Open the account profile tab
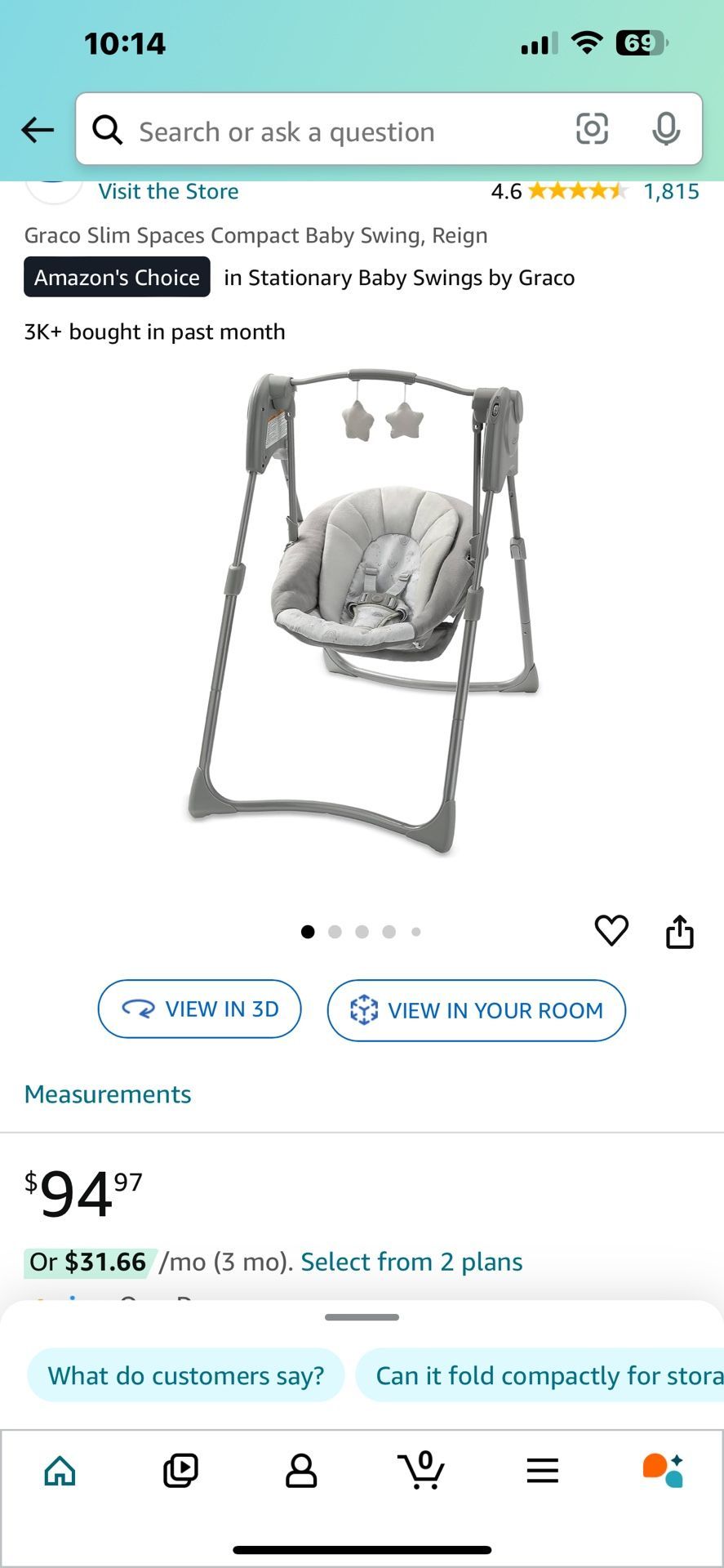 [x=301, y=1471]
